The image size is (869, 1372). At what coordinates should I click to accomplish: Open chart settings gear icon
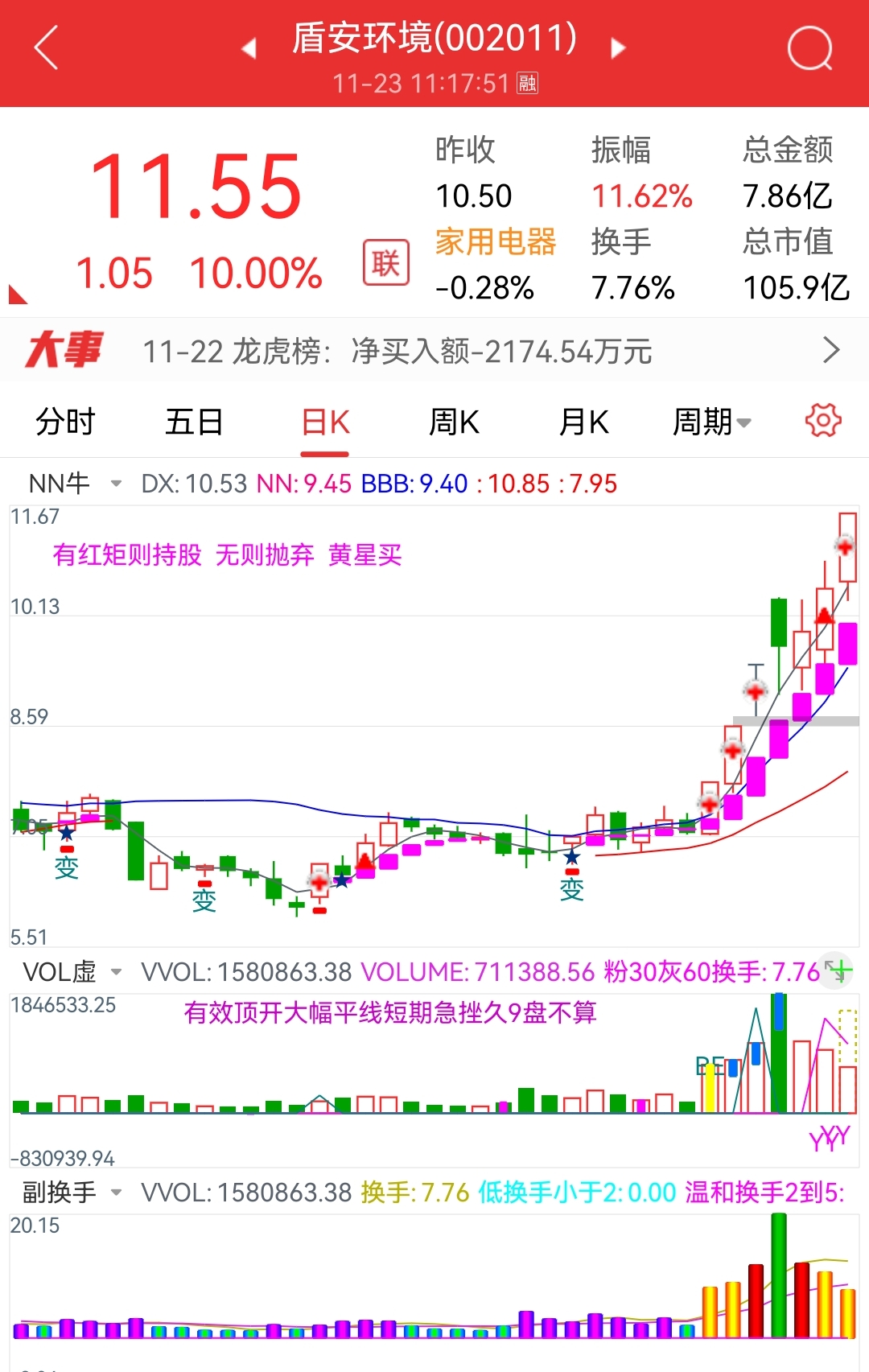[823, 420]
